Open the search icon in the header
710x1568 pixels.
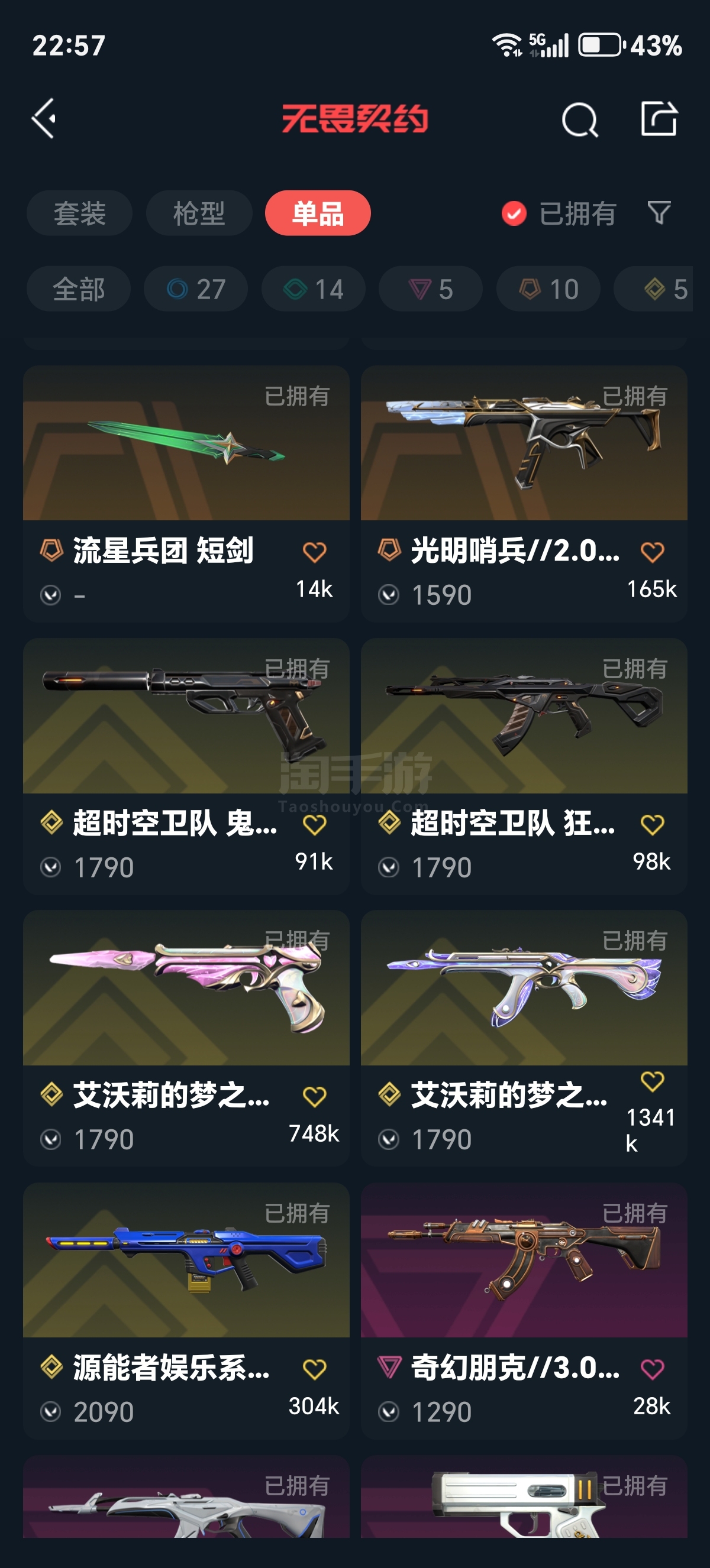(x=579, y=119)
